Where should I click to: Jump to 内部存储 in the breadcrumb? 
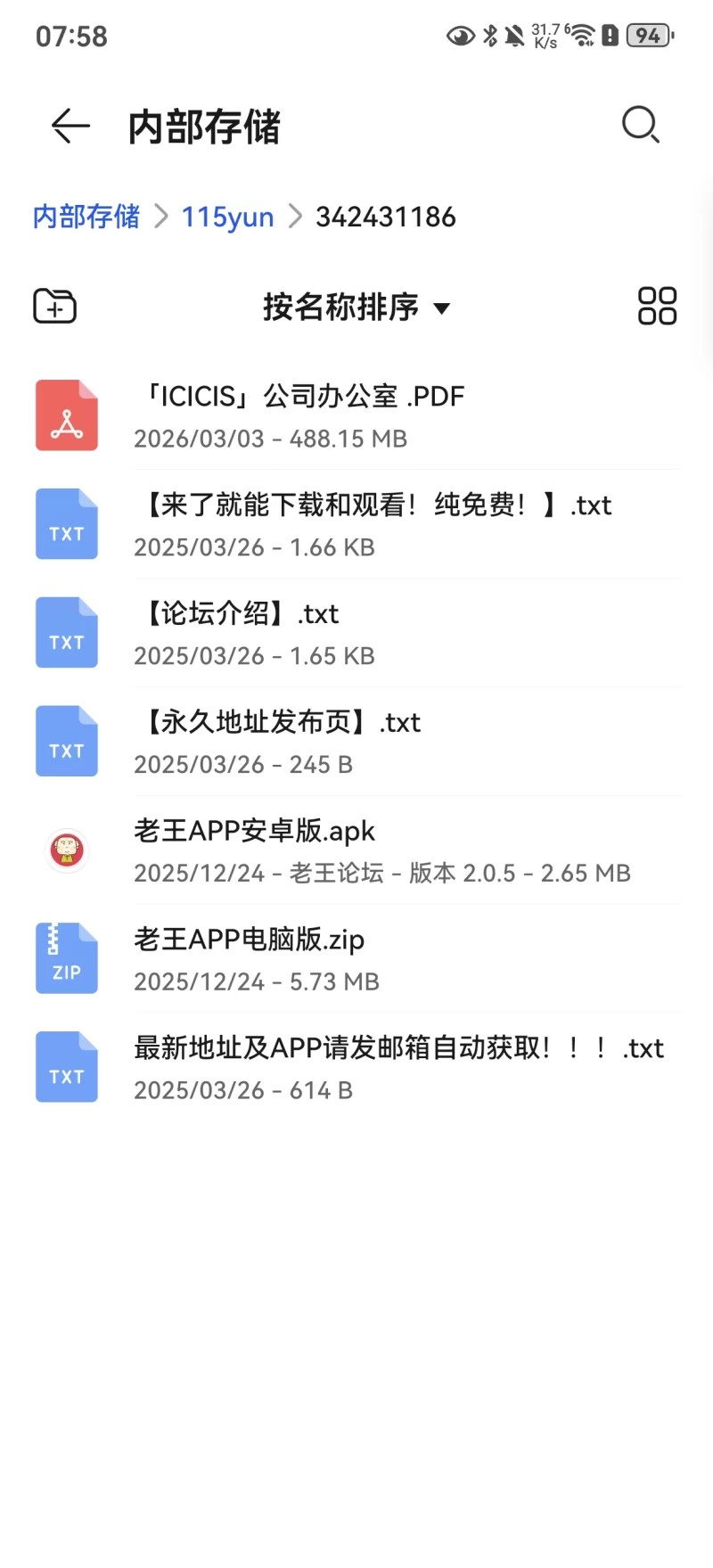point(86,217)
